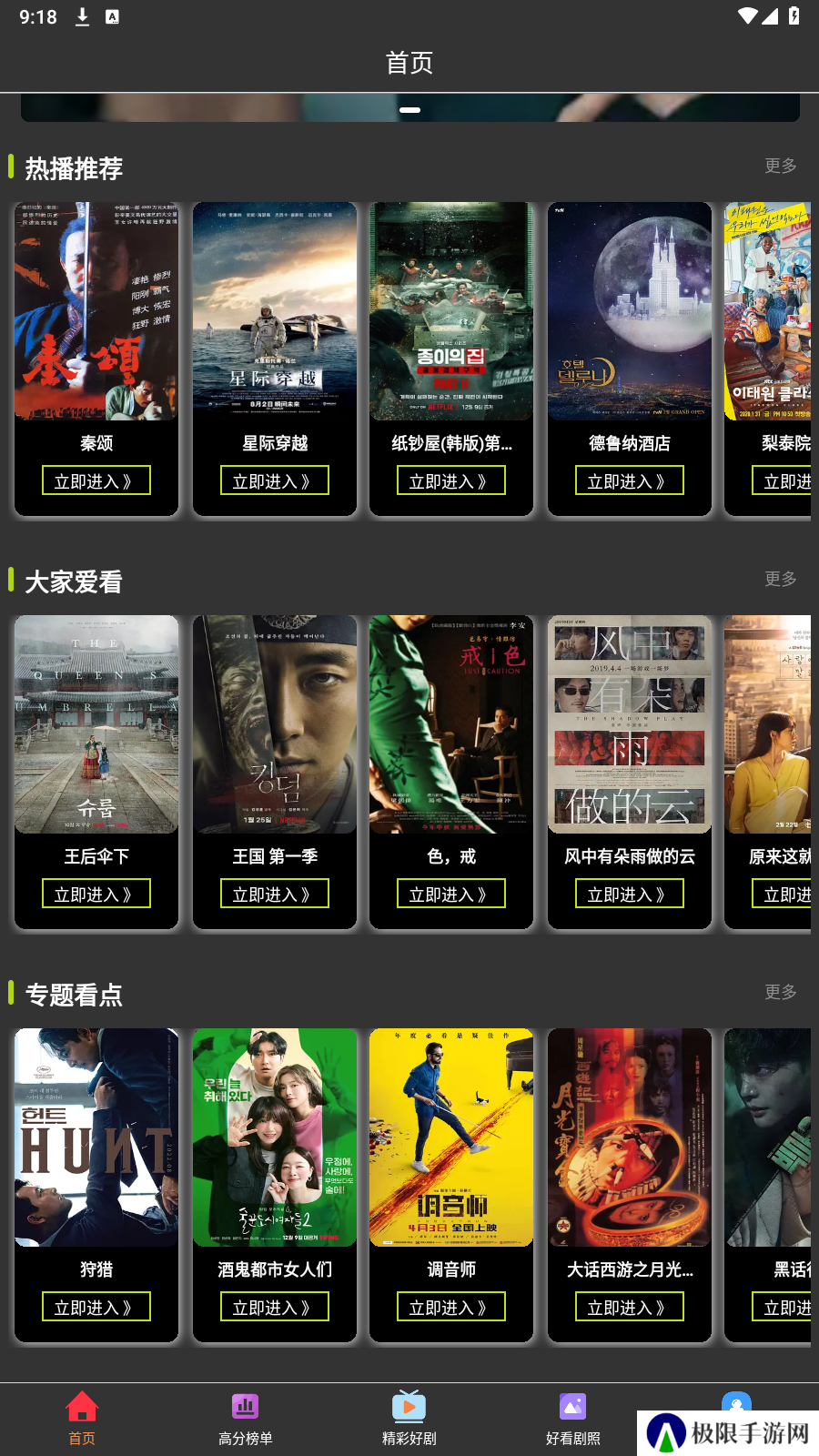Screen dimensions: 819x1456
Task: Select the 首页 tab
Action: [x=82, y=1418]
